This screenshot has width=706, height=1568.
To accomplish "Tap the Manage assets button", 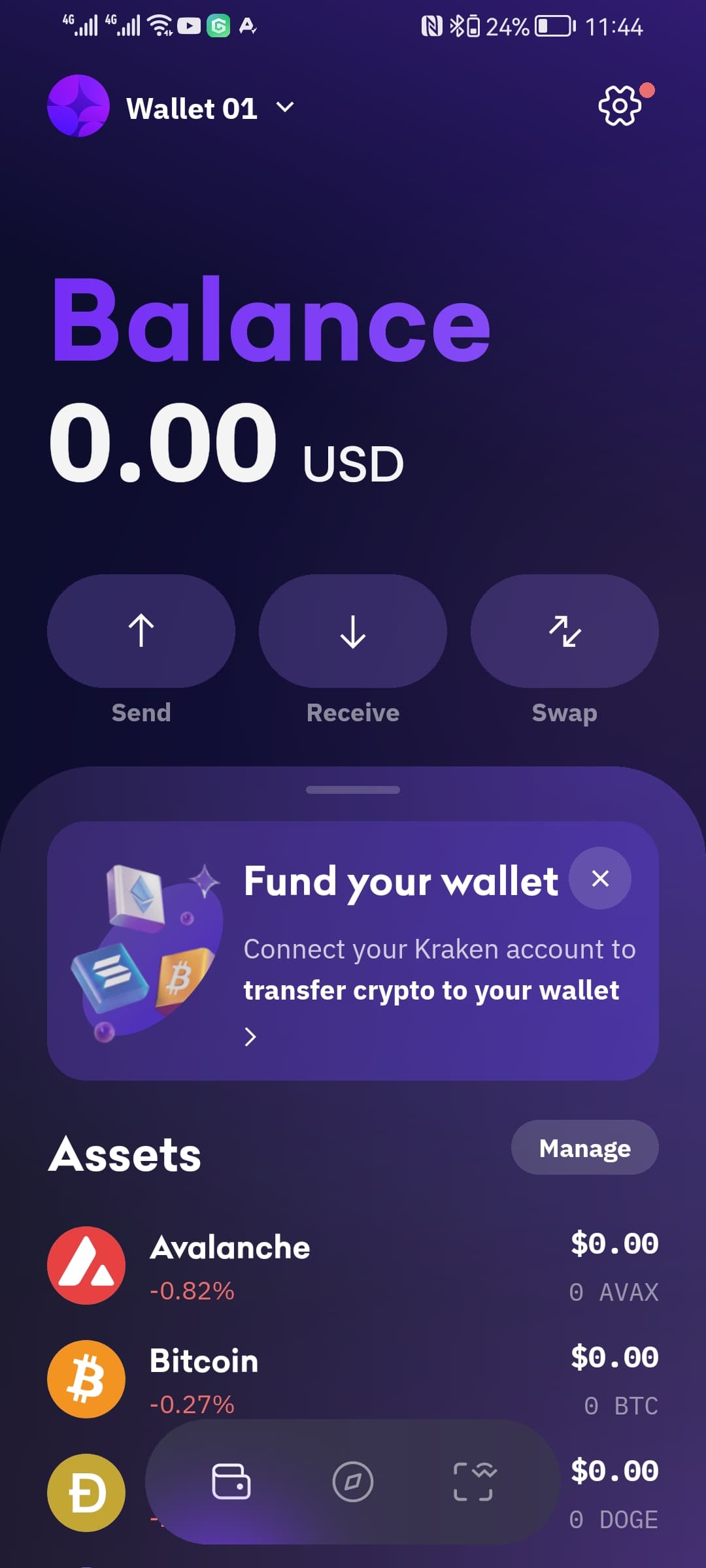I will pos(584,1148).
